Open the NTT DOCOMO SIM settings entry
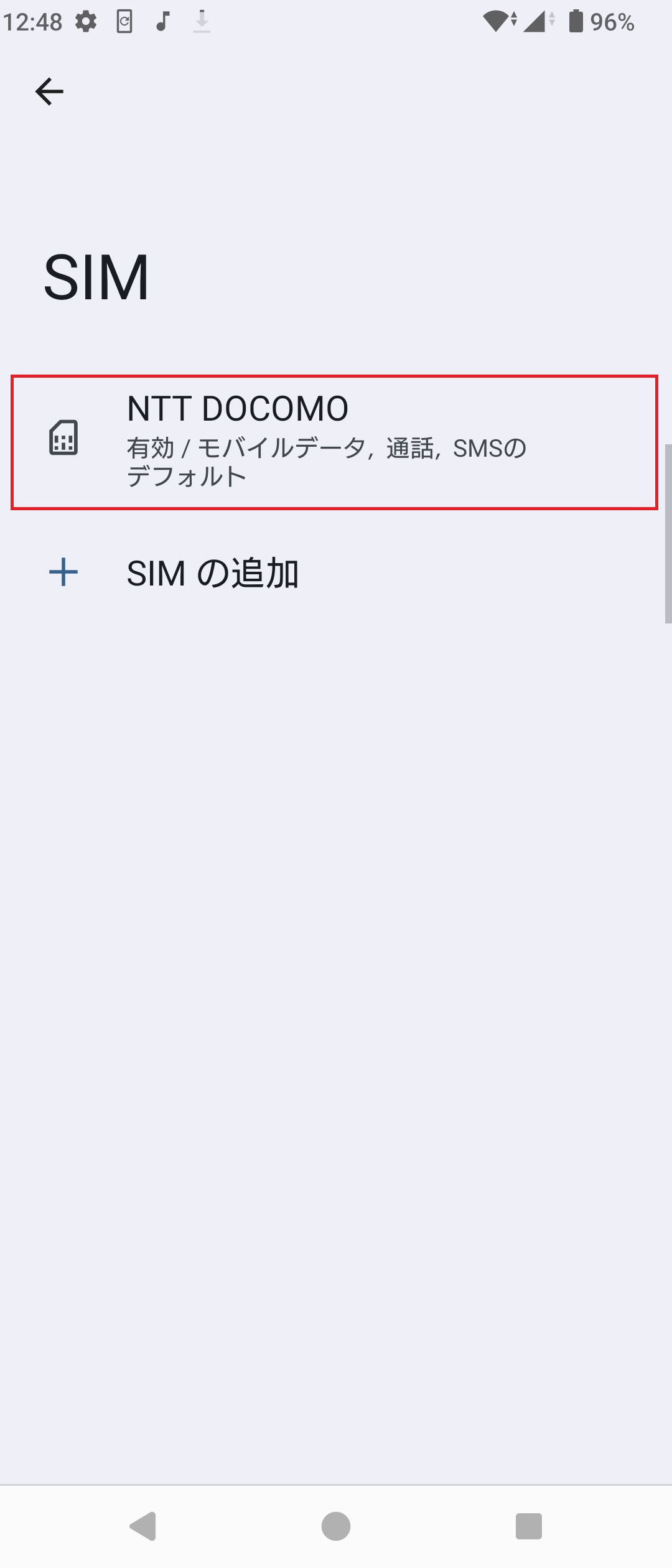 tap(336, 441)
